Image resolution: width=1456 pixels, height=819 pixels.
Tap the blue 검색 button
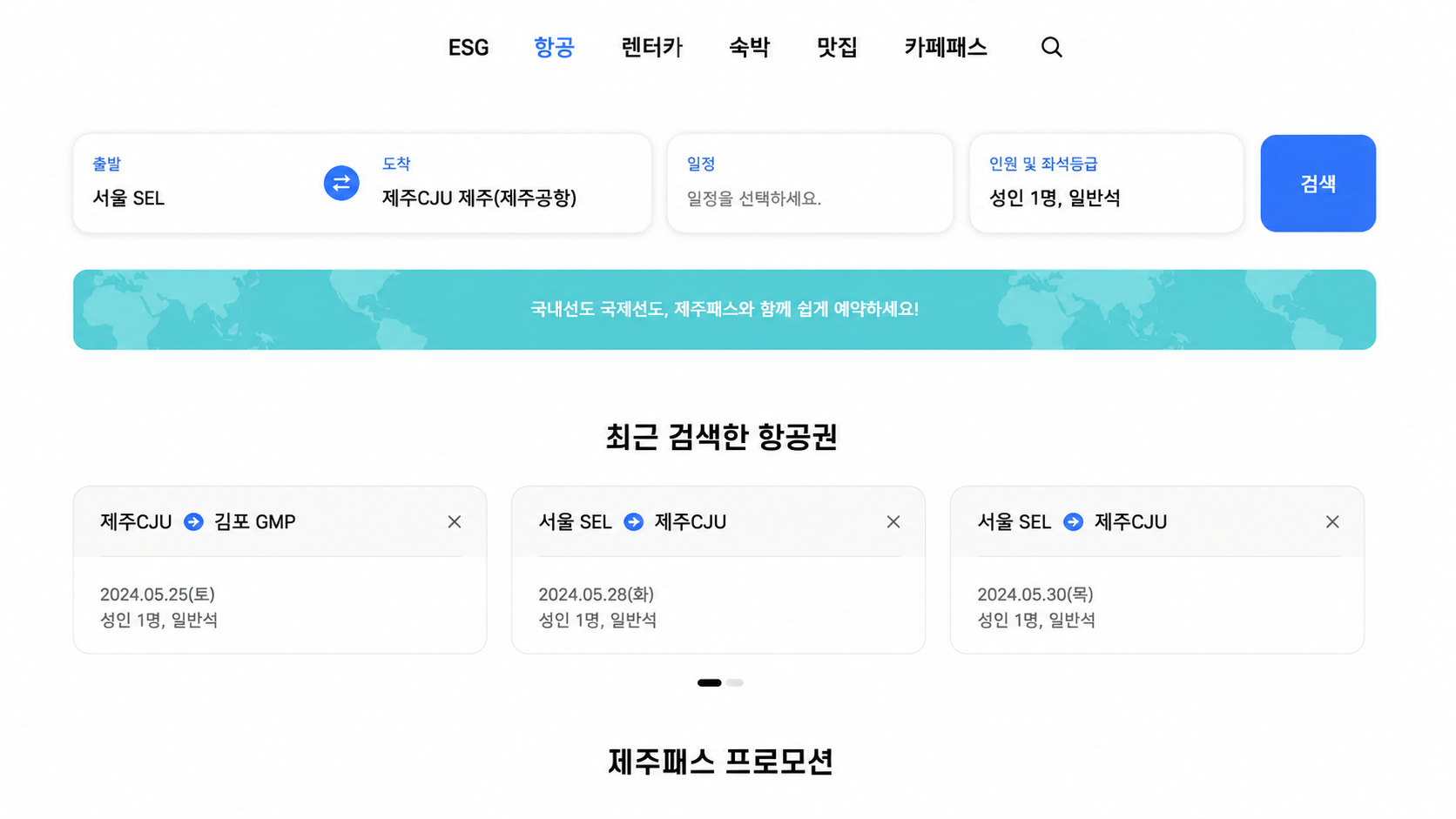(1318, 183)
